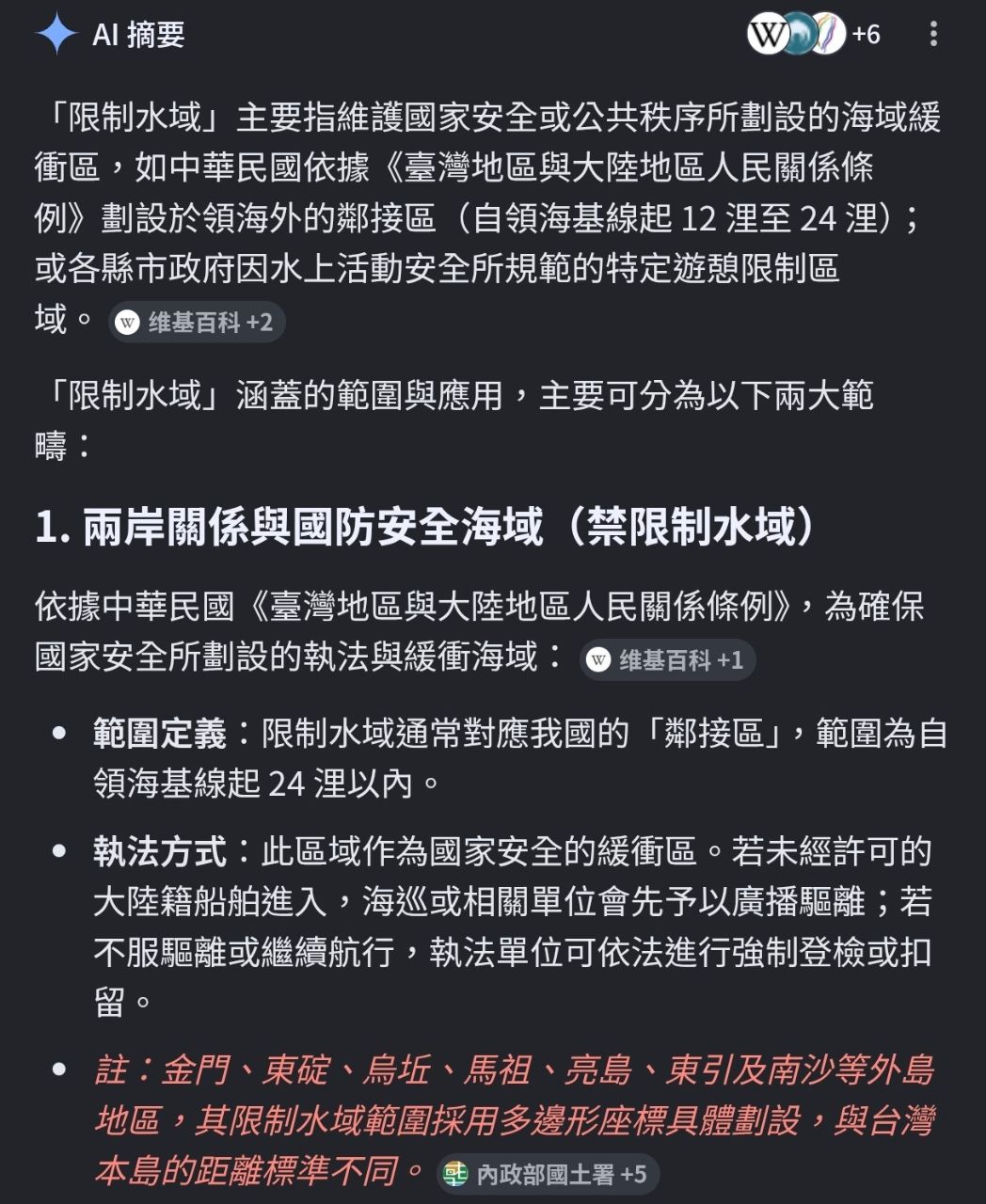Open the 內政部國土署 +5 source chip
Screen dimensions: 986x1204
pyautogui.click(x=549, y=1174)
